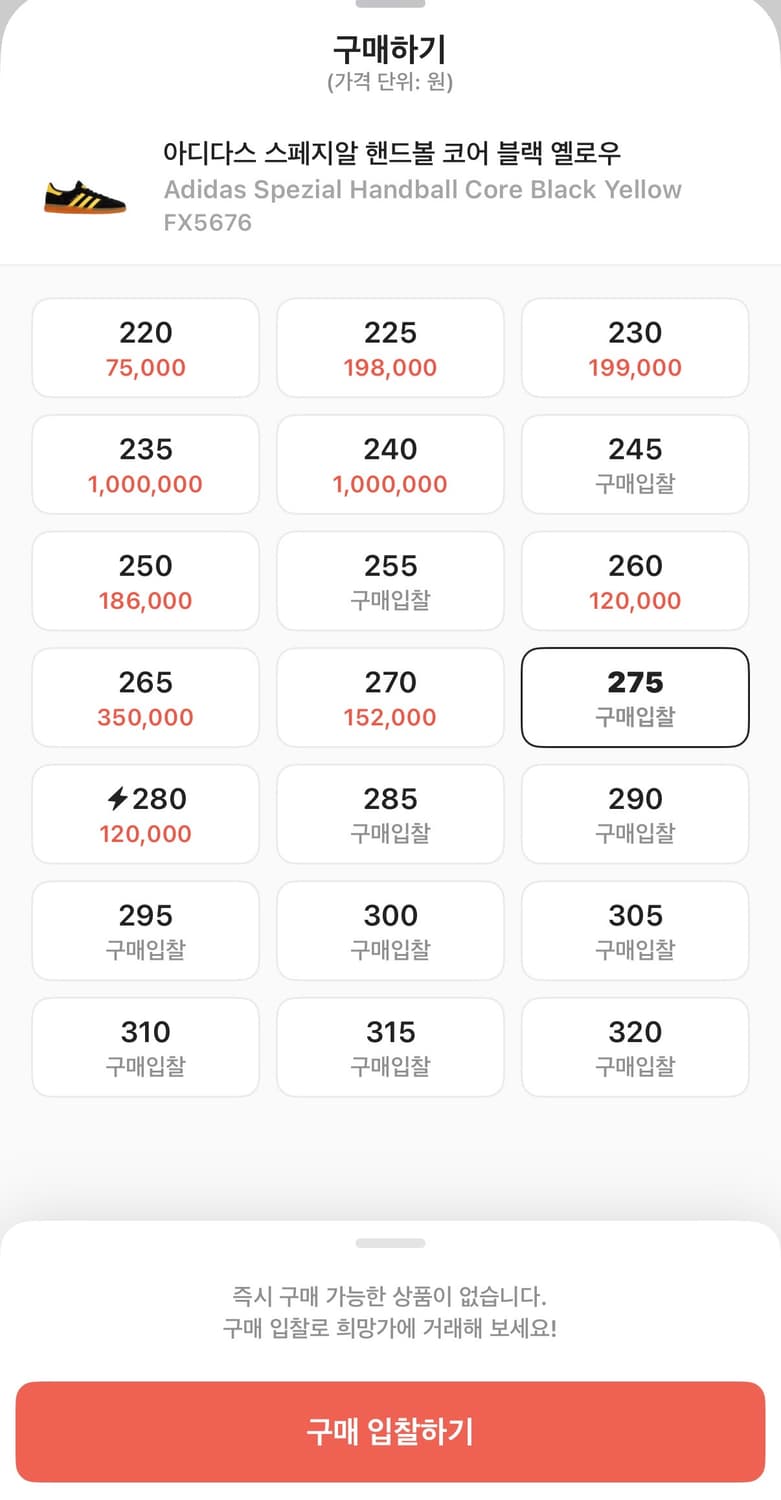The width and height of the screenshot is (781, 1500).
Task: Pick size 255 bid option
Action: (390, 581)
